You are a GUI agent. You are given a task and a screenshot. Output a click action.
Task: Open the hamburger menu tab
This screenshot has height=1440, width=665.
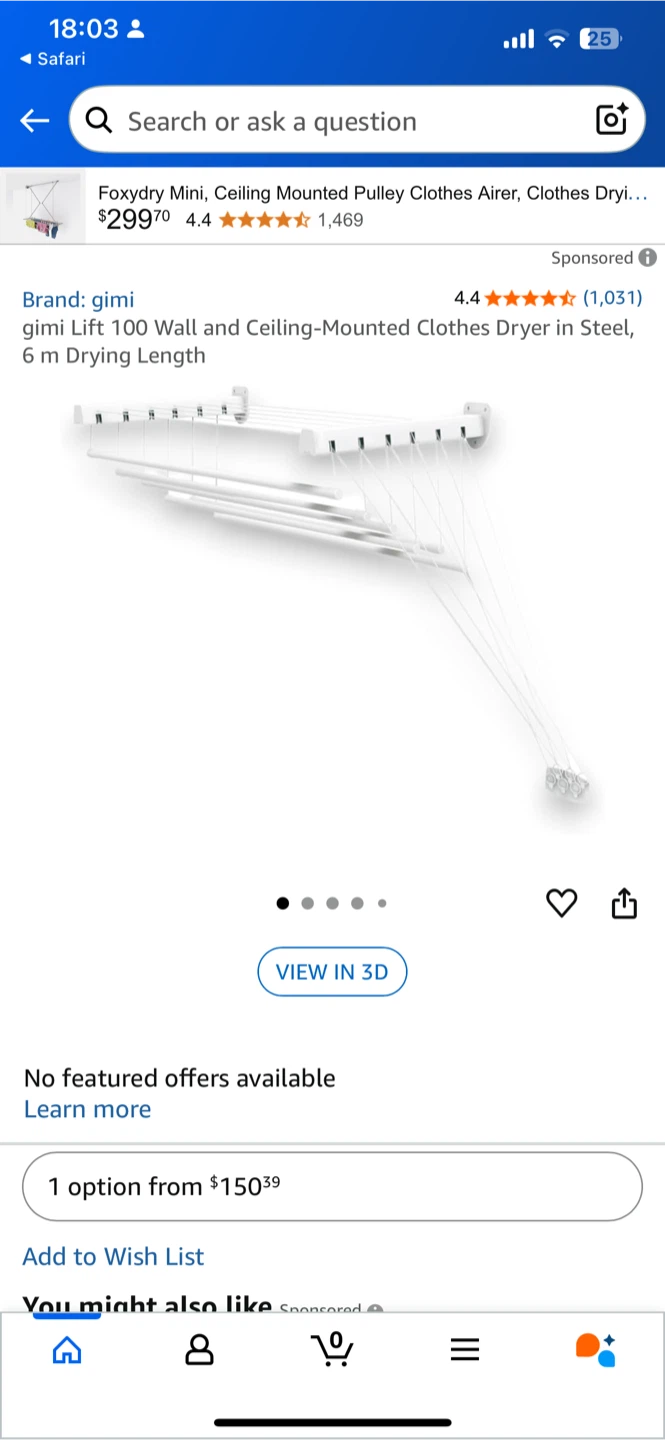[465, 1350]
